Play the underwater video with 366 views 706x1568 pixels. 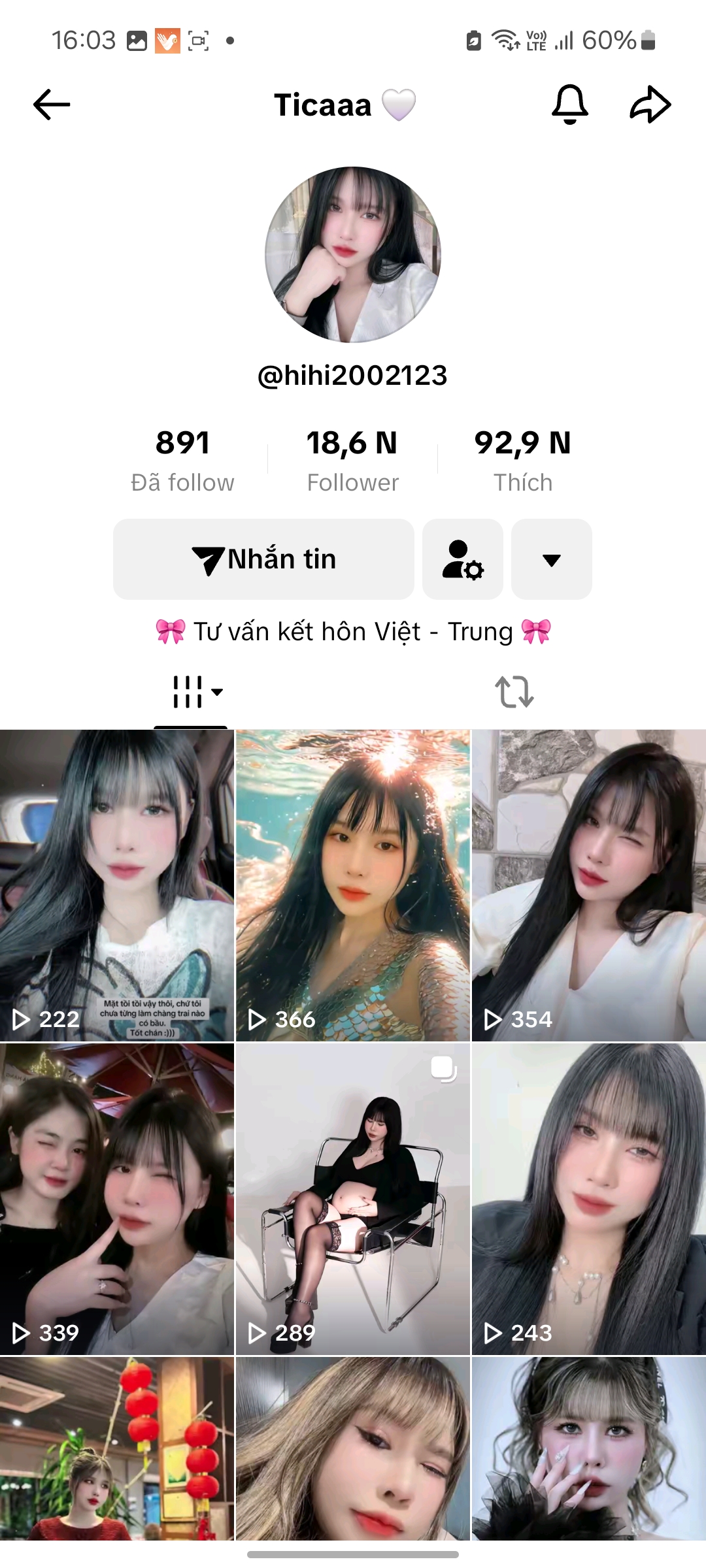coord(353,885)
